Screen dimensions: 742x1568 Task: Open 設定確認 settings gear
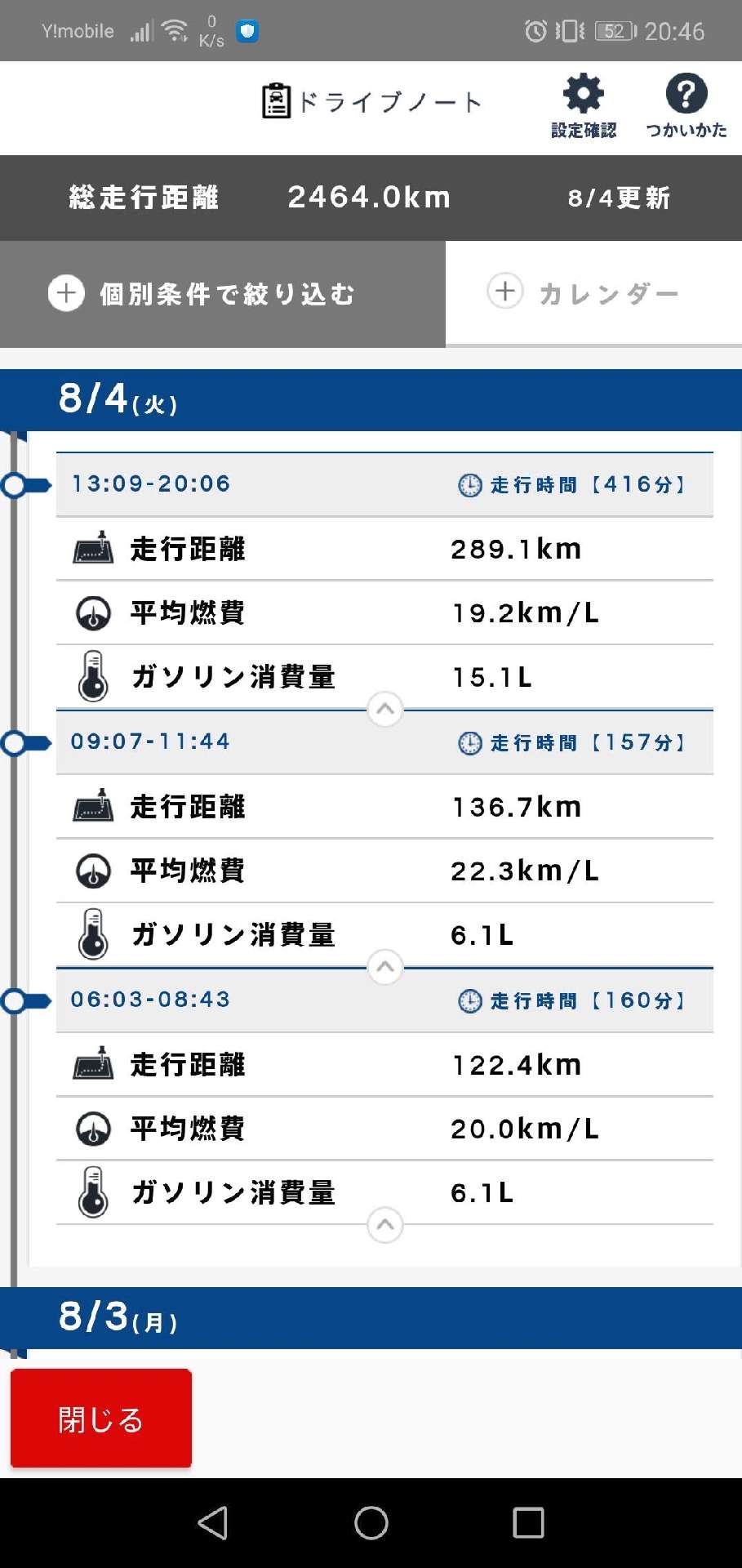click(x=583, y=107)
